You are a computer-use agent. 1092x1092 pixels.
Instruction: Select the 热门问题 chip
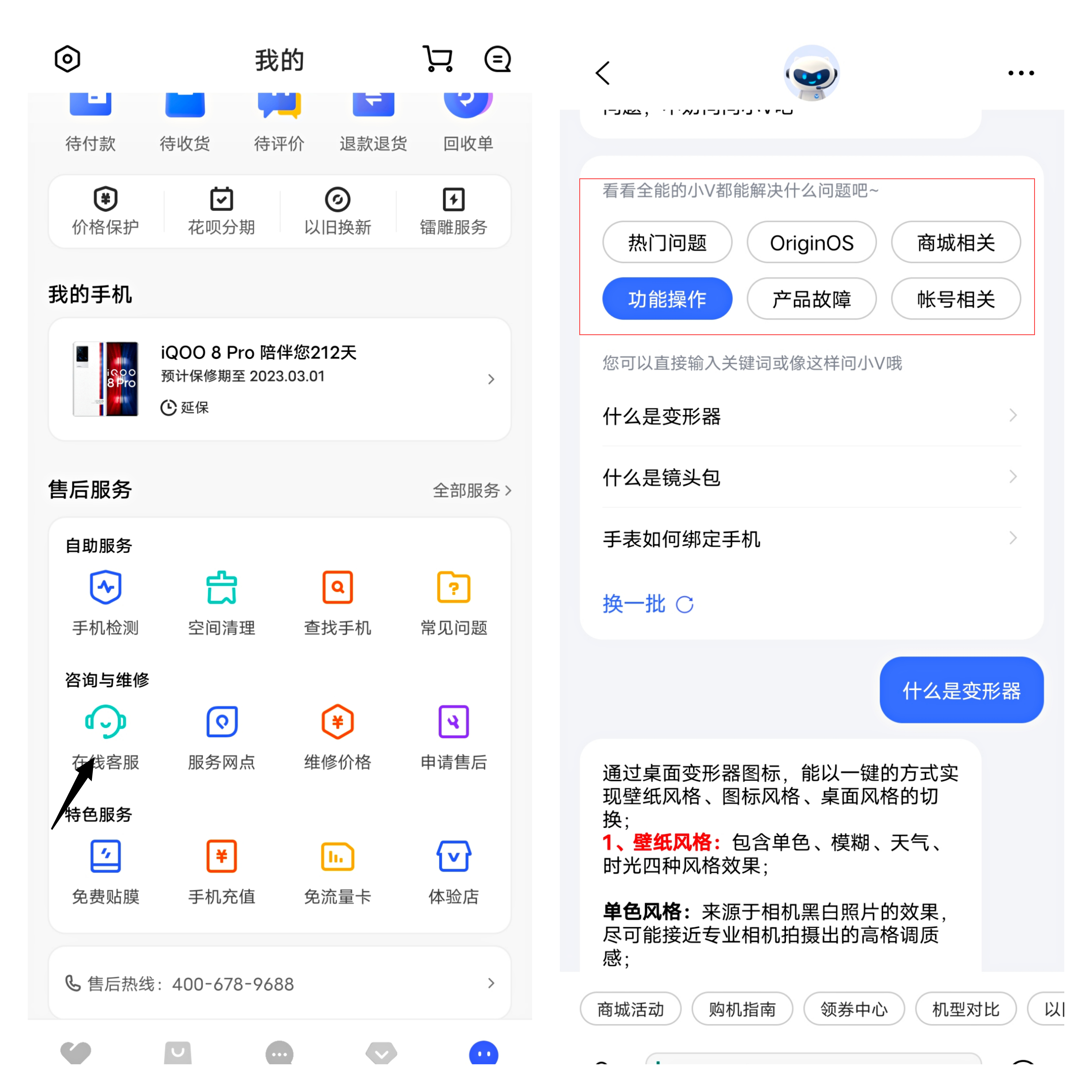pyautogui.click(x=667, y=243)
